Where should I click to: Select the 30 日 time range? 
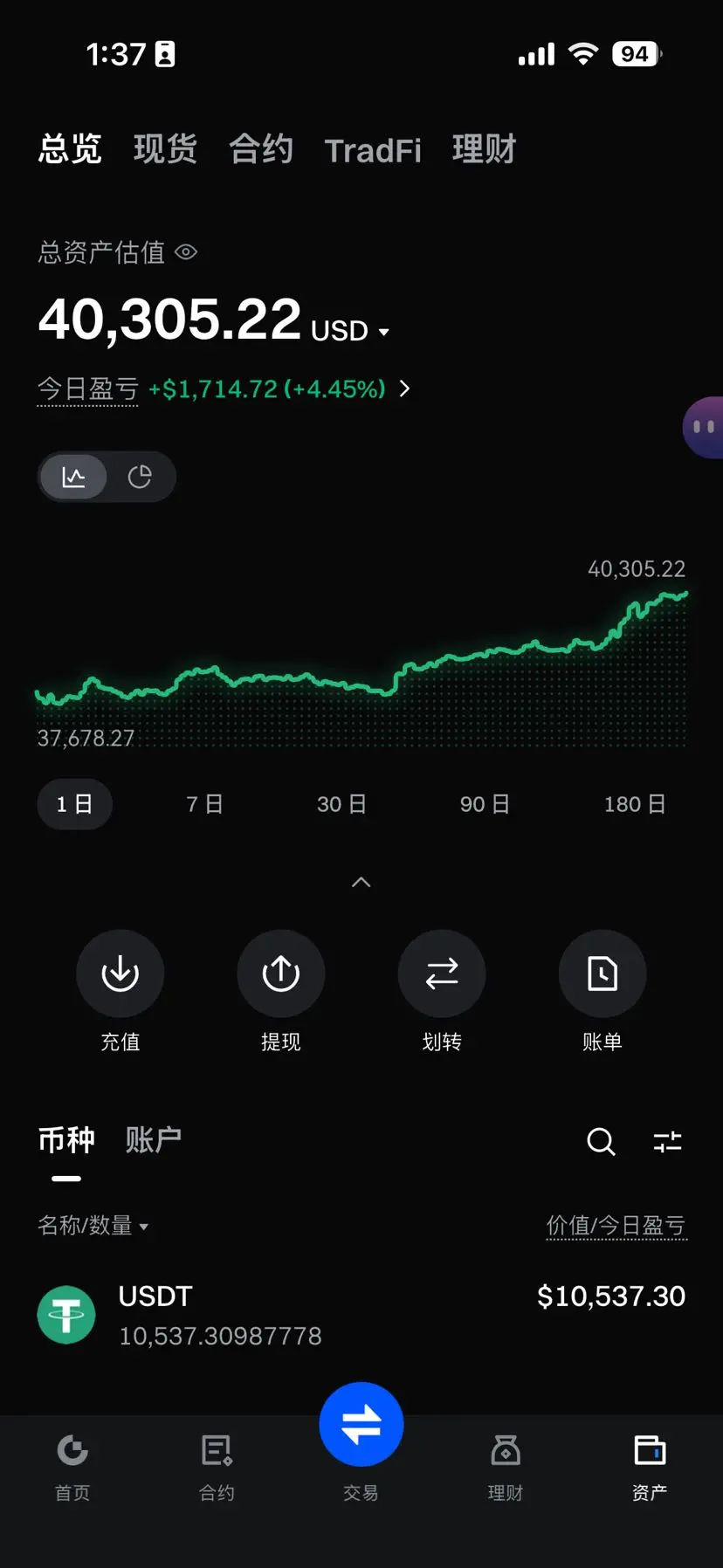pyautogui.click(x=341, y=804)
